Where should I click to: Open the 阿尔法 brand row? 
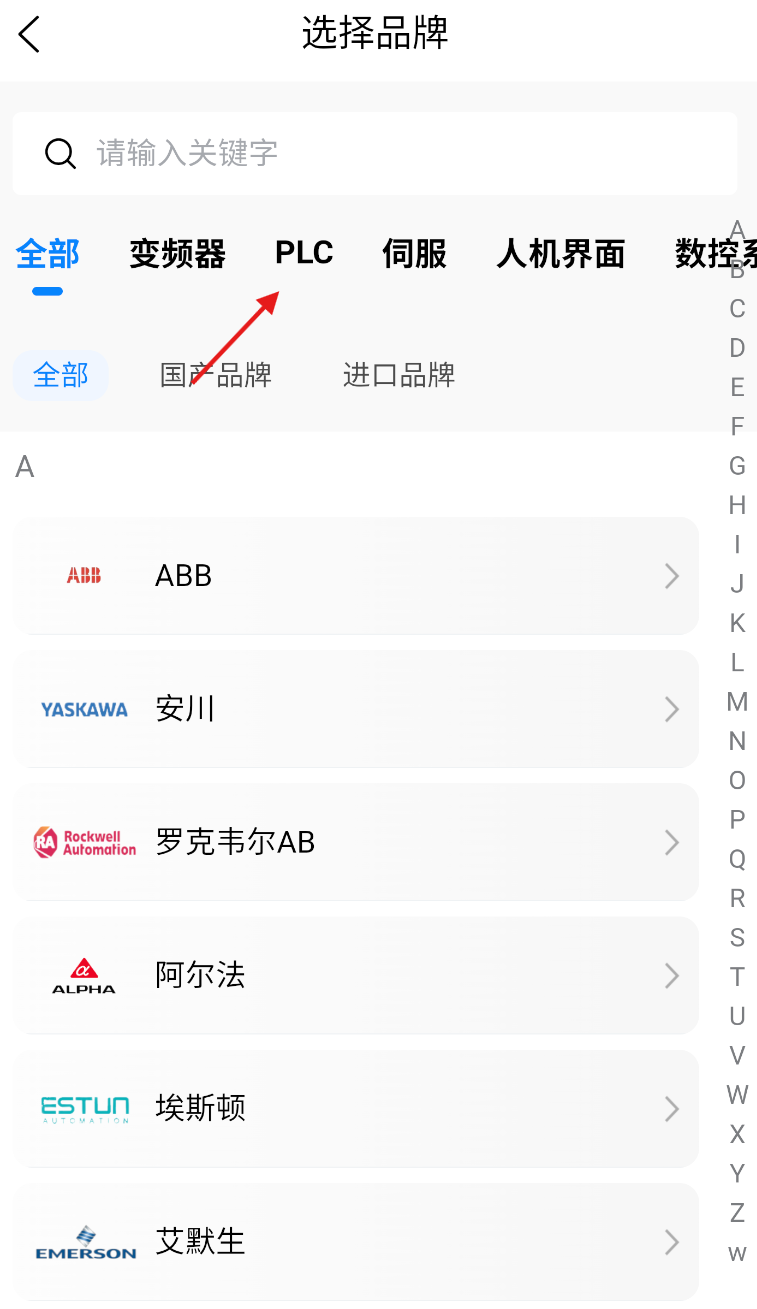356,975
